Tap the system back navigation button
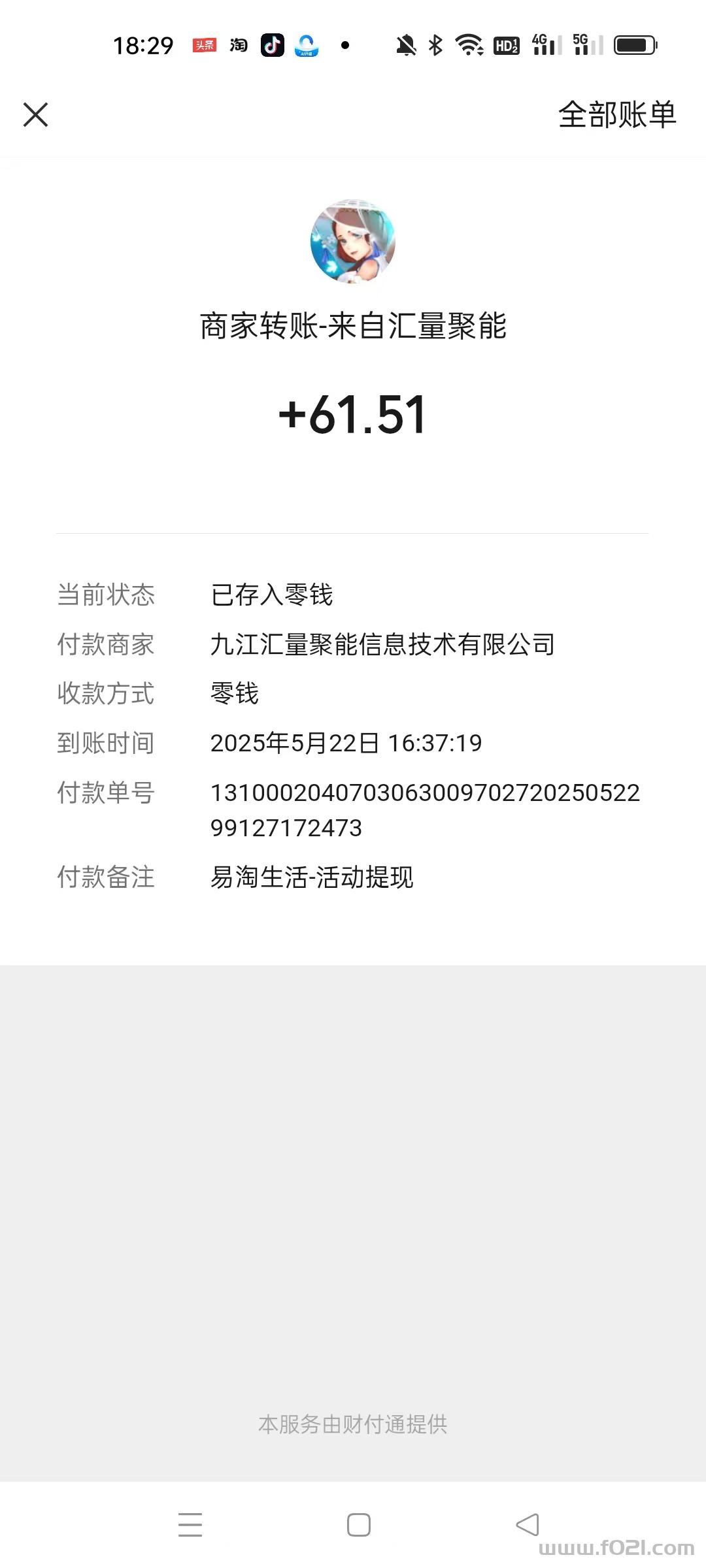Viewport: 706px width, 1568px height. pos(527,1525)
